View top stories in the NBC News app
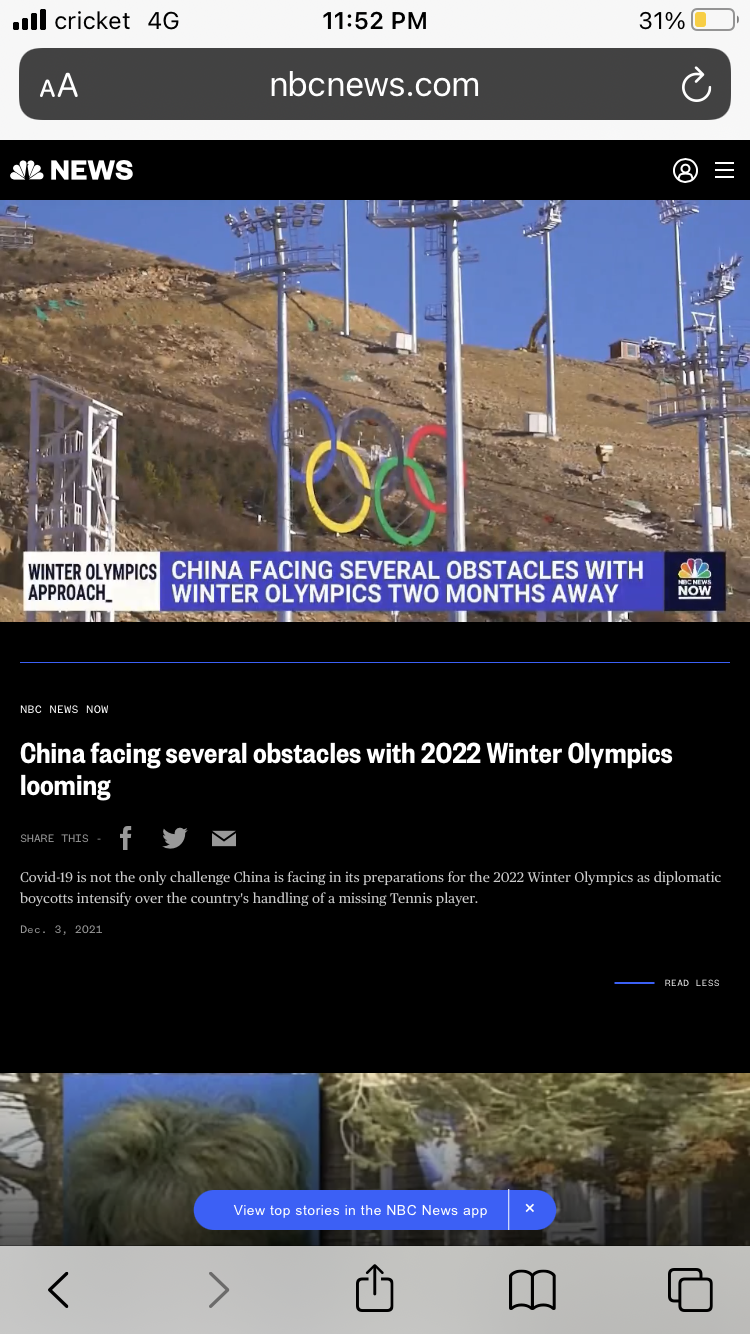Screen dimensions: 750x1334 [361, 1210]
